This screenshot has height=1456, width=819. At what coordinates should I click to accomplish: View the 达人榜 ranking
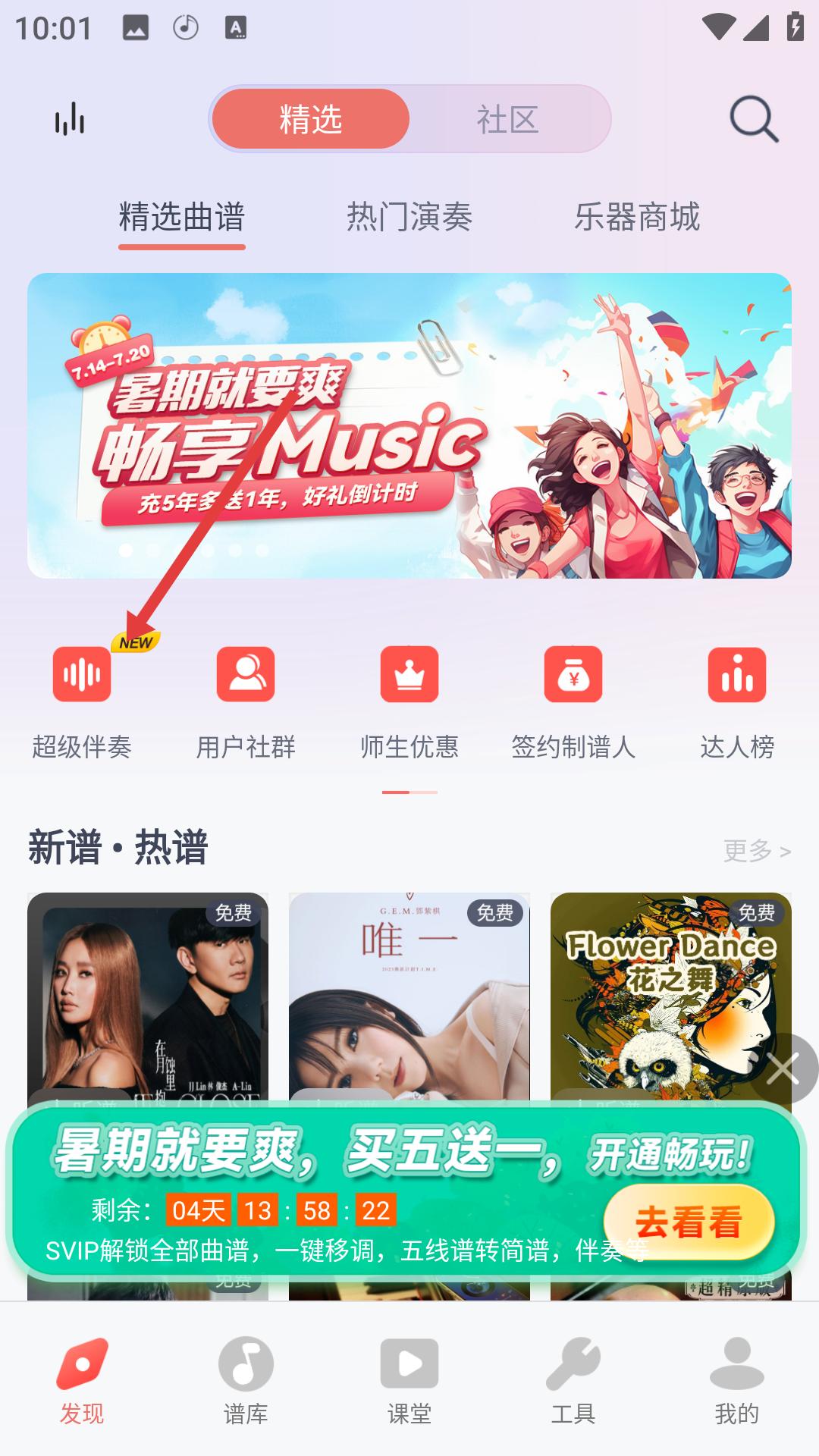click(x=737, y=702)
